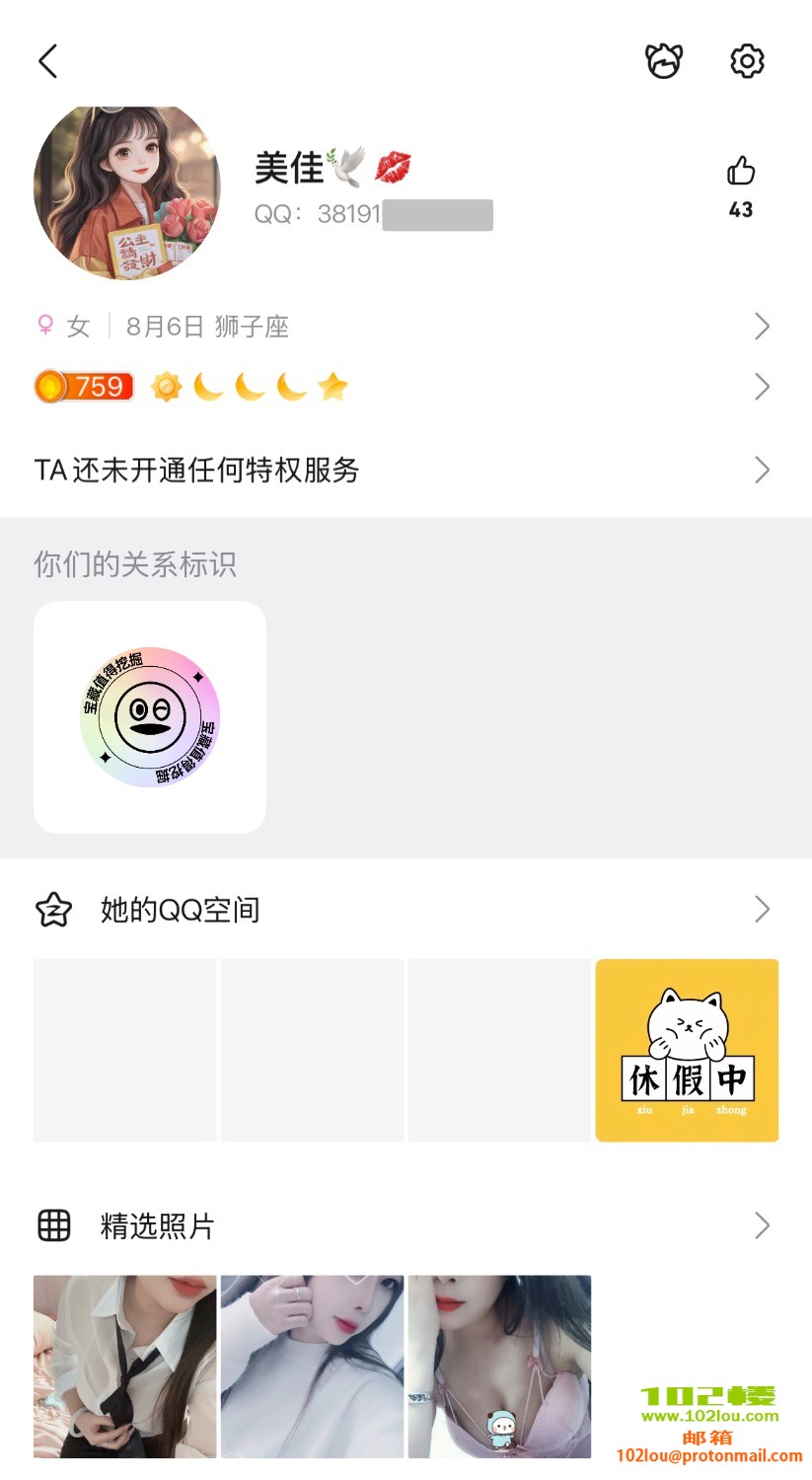The image size is (812, 1480).
Task: Open the TA还未开通任何特权服务 row
Action: (405, 470)
